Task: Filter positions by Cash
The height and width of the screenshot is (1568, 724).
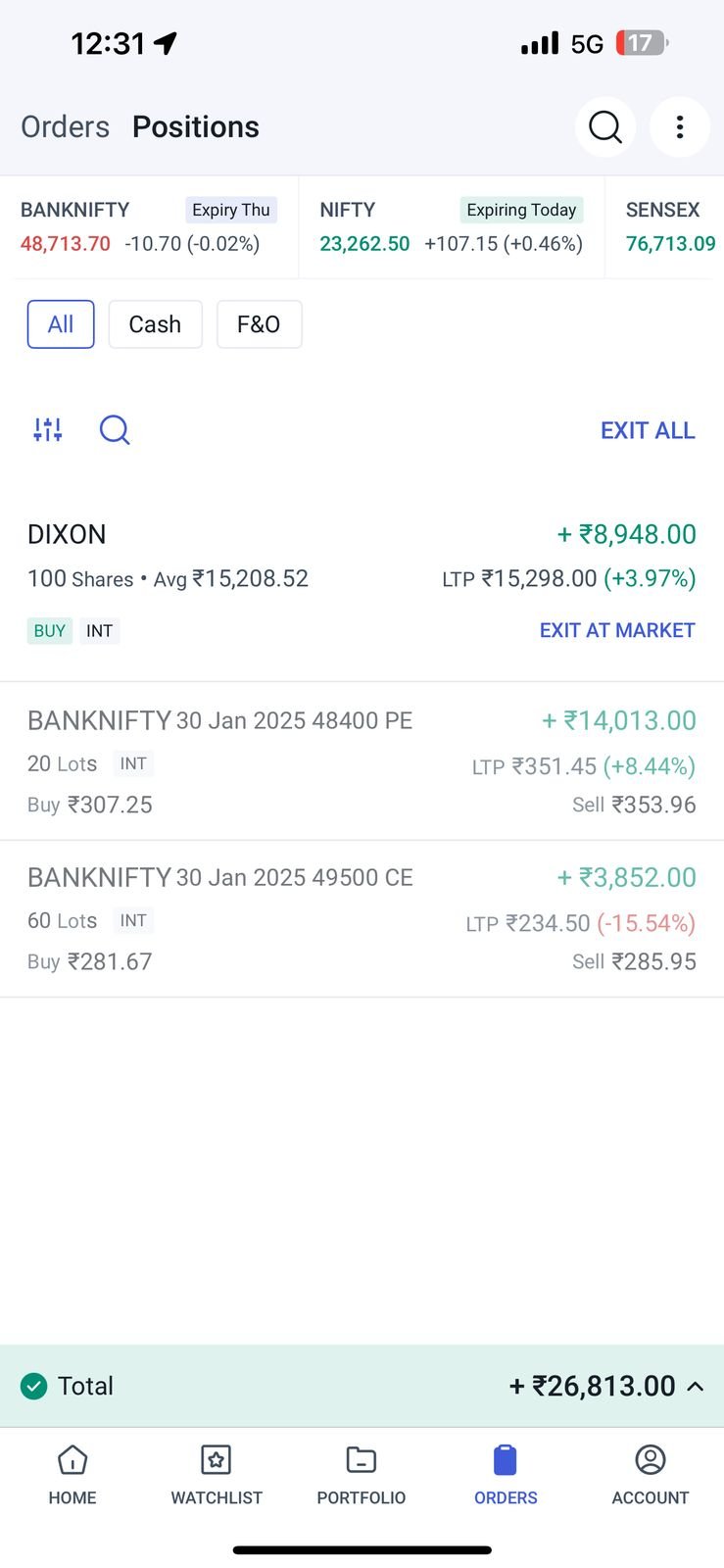Action: (155, 324)
